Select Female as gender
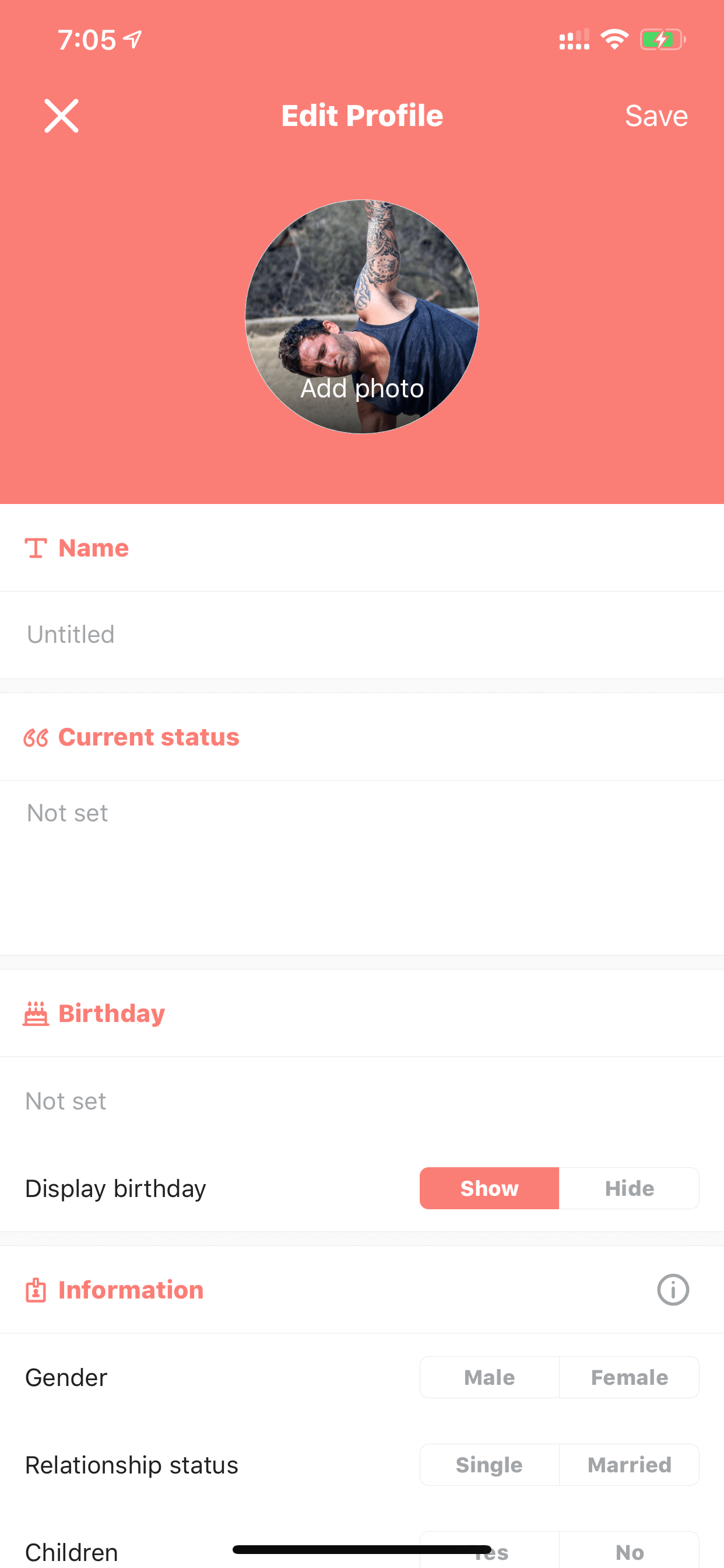 (629, 1377)
